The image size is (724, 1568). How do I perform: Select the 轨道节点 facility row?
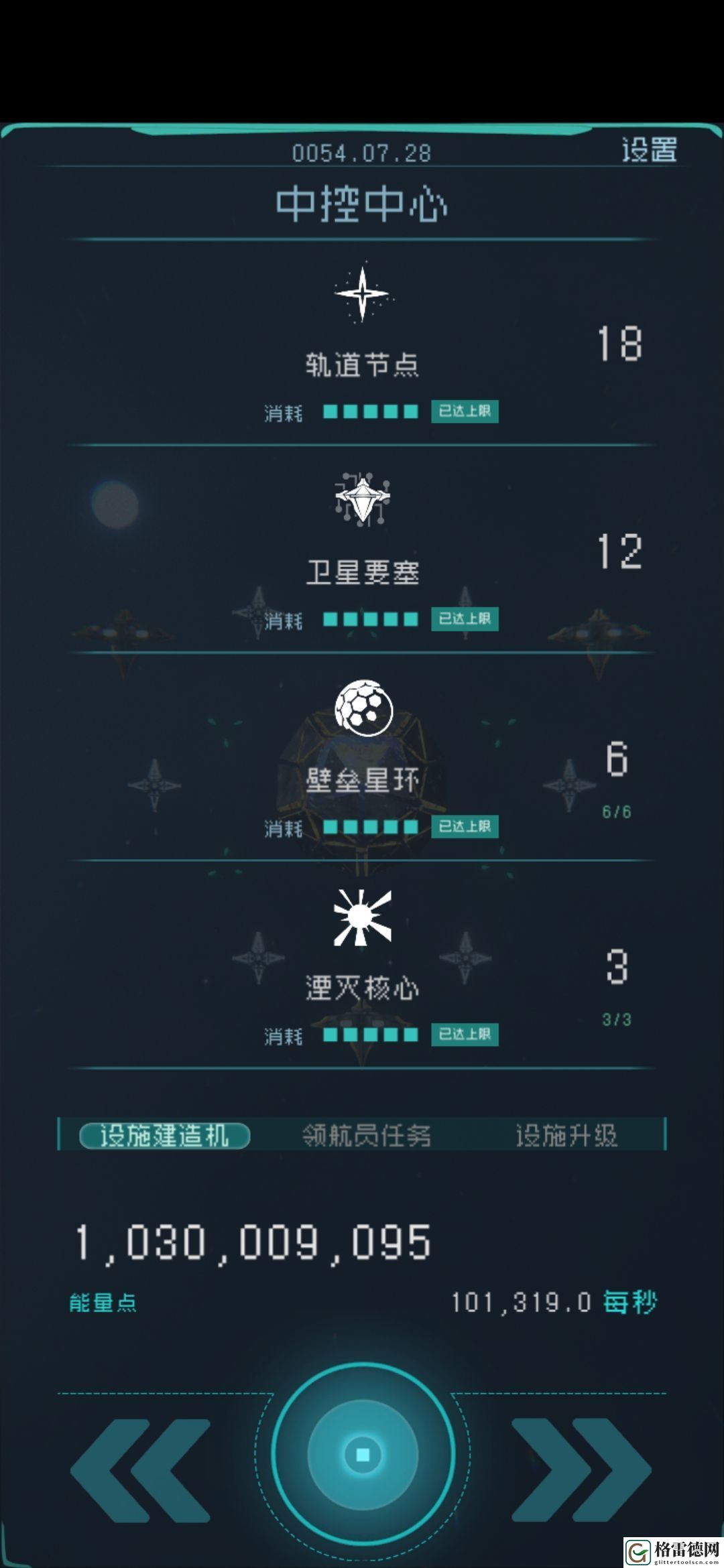click(x=362, y=365)
